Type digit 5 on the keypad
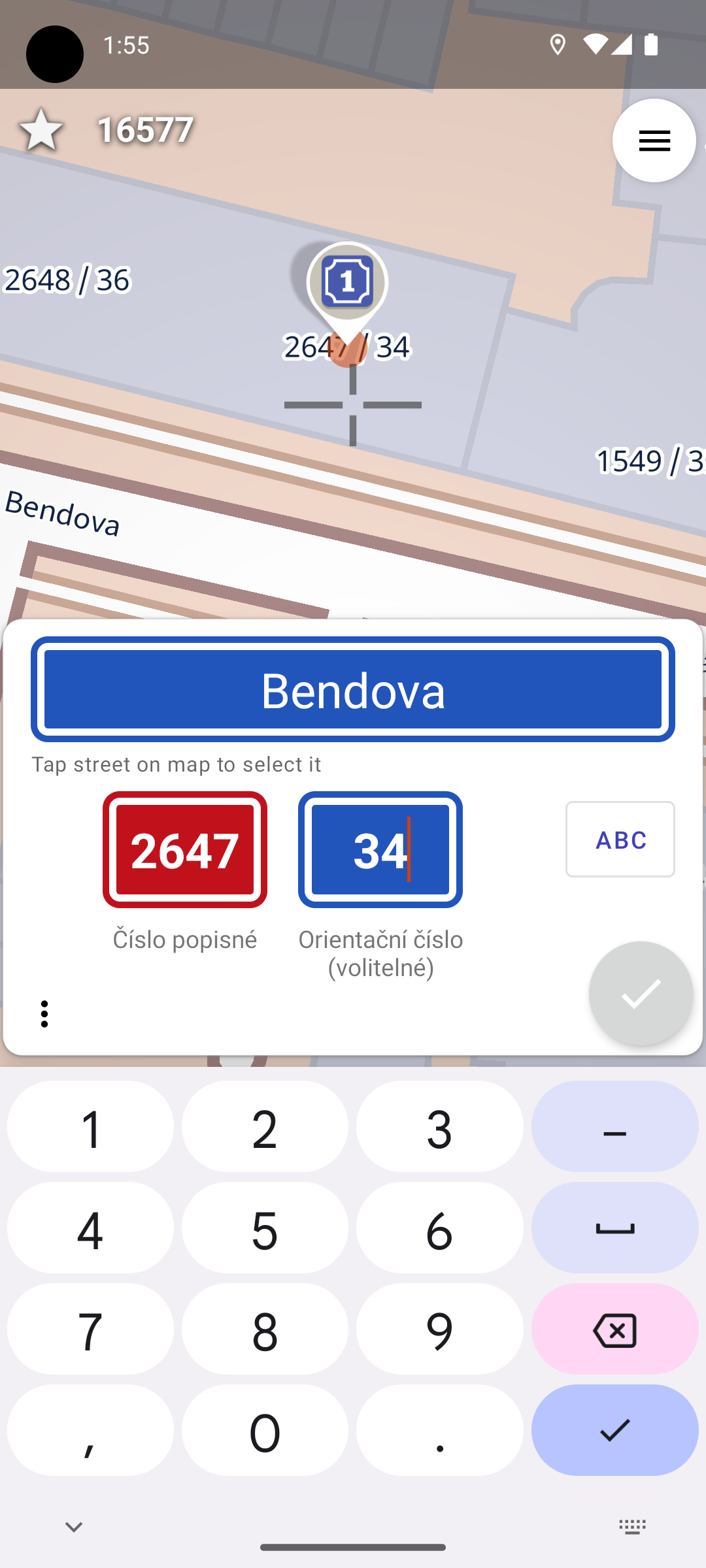 point(265,1228)
